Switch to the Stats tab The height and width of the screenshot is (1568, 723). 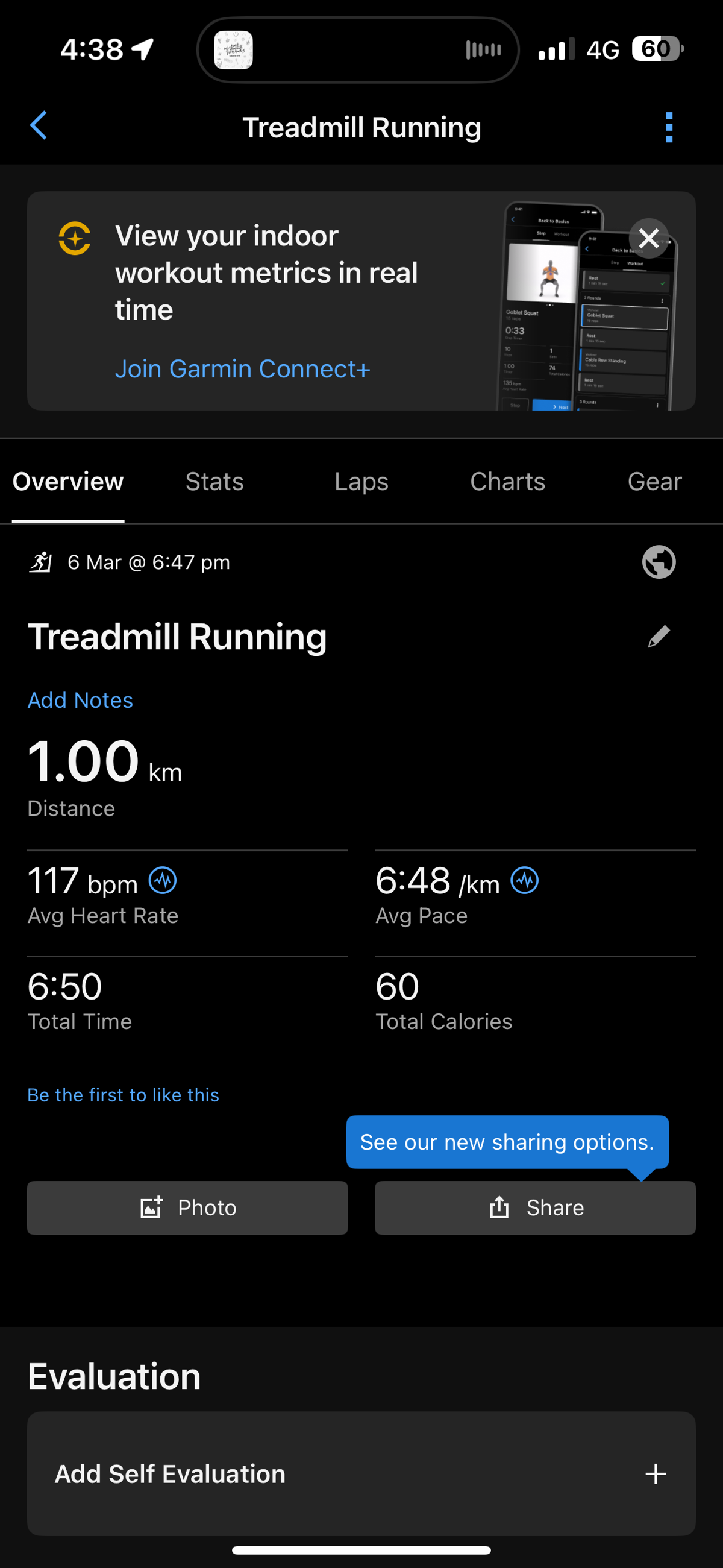(214, 482)
